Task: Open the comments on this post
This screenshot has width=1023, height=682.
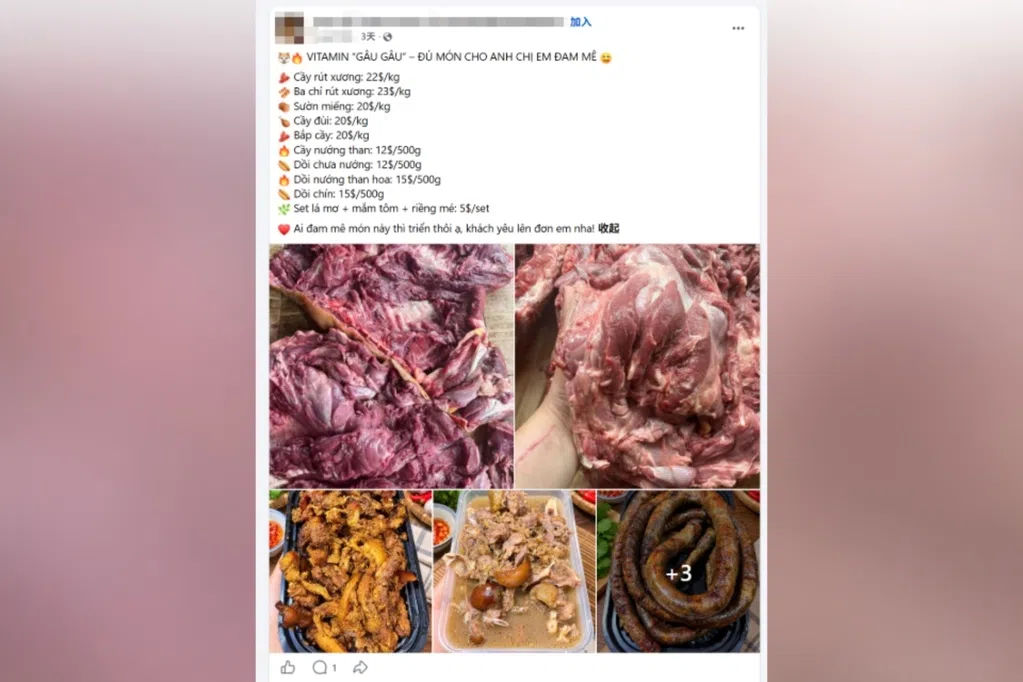Action: coord(324,667)
